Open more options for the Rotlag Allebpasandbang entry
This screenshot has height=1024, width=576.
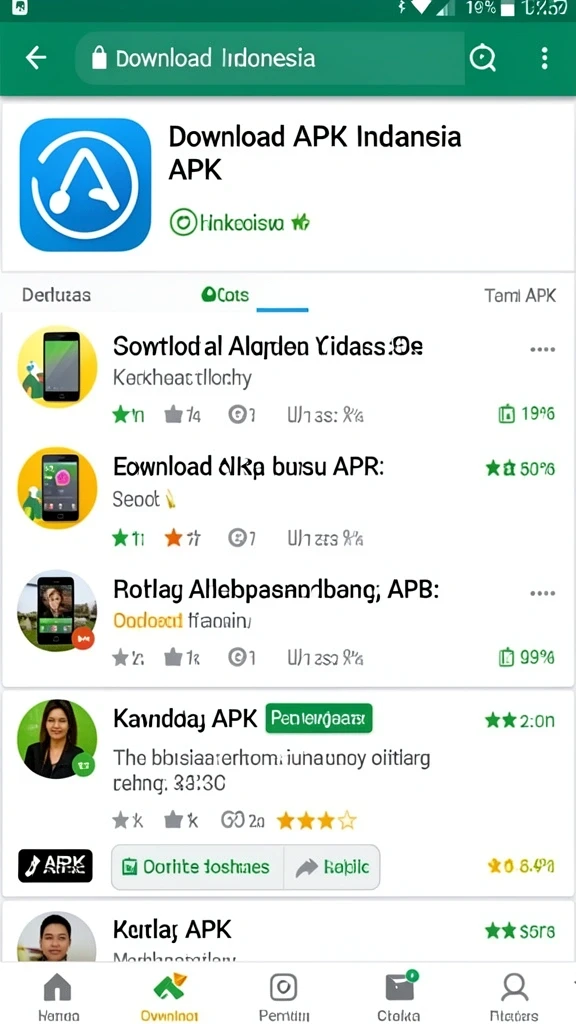(x=542, y=594)
